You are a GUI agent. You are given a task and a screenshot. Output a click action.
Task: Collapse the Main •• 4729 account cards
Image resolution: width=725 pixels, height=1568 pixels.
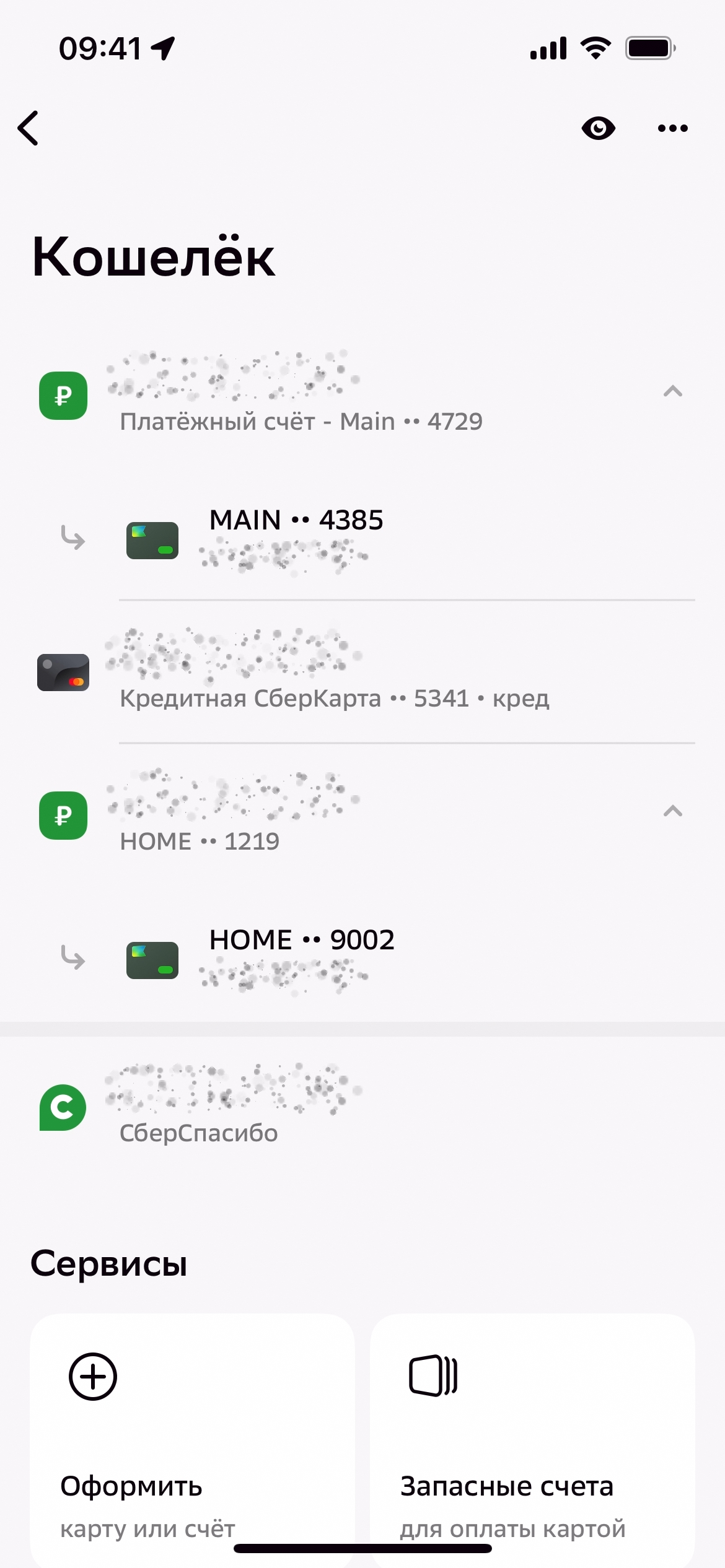[x=672, y=391]
